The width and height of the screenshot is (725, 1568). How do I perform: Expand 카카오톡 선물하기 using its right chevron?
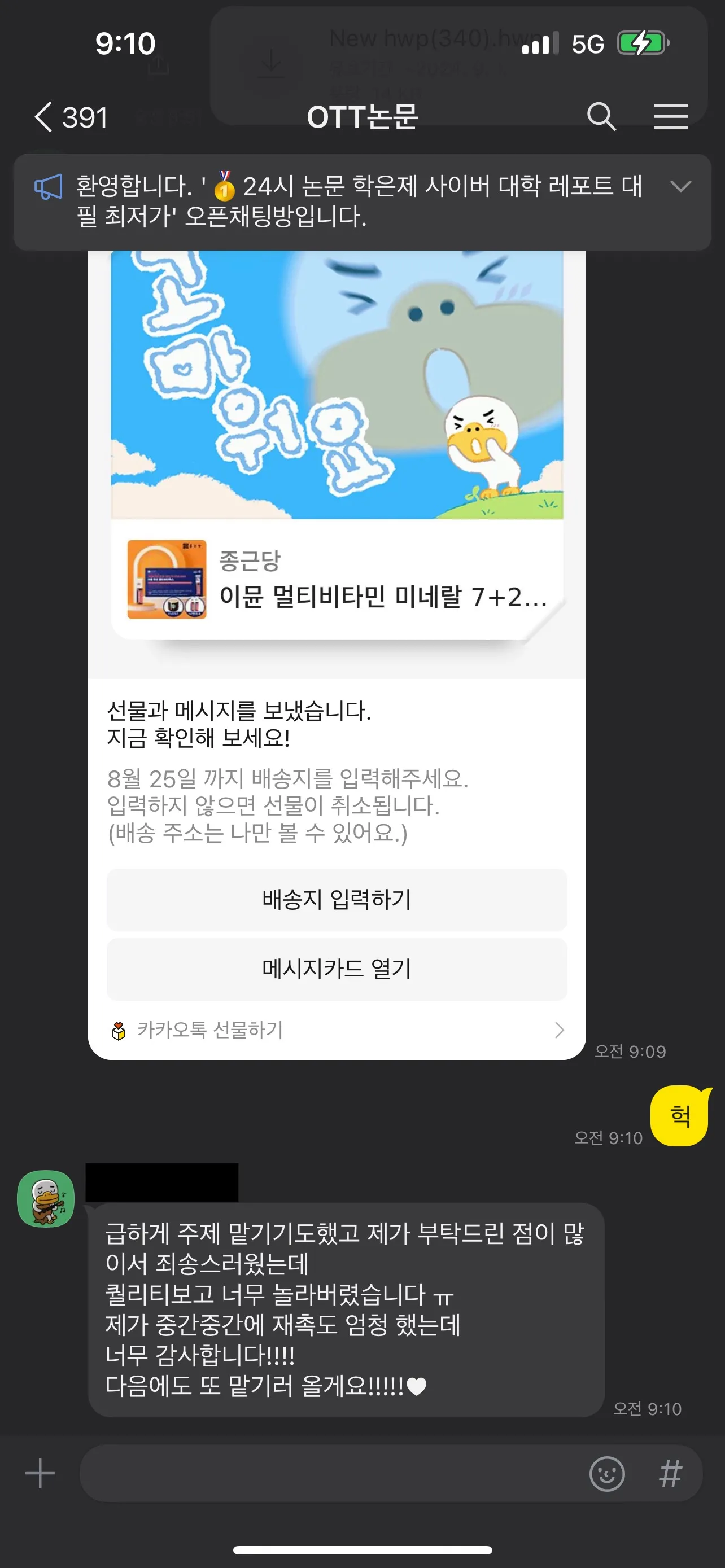coord(560,1030)
